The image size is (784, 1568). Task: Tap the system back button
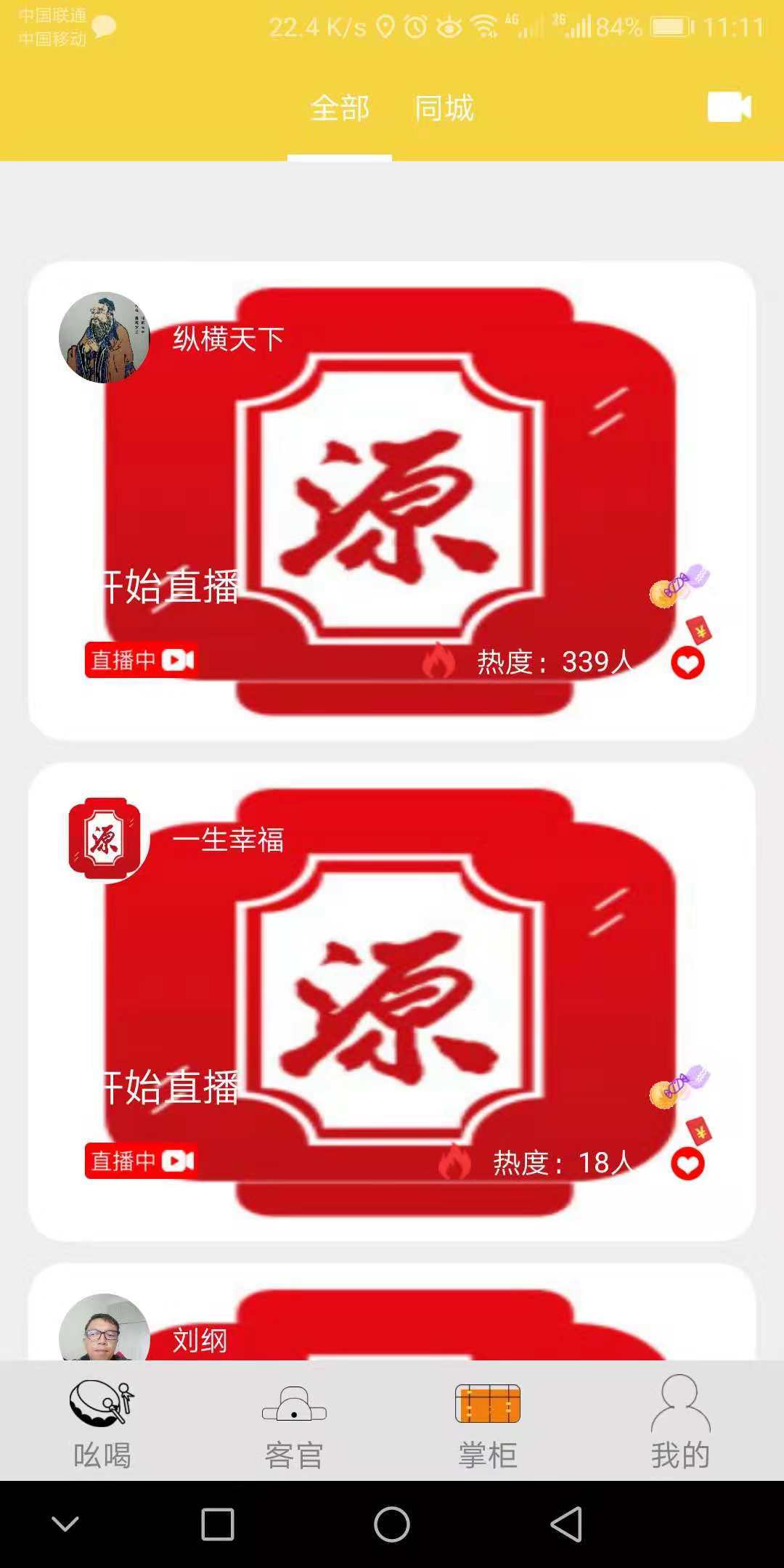pyautogui.click(x=566, y=1524)
